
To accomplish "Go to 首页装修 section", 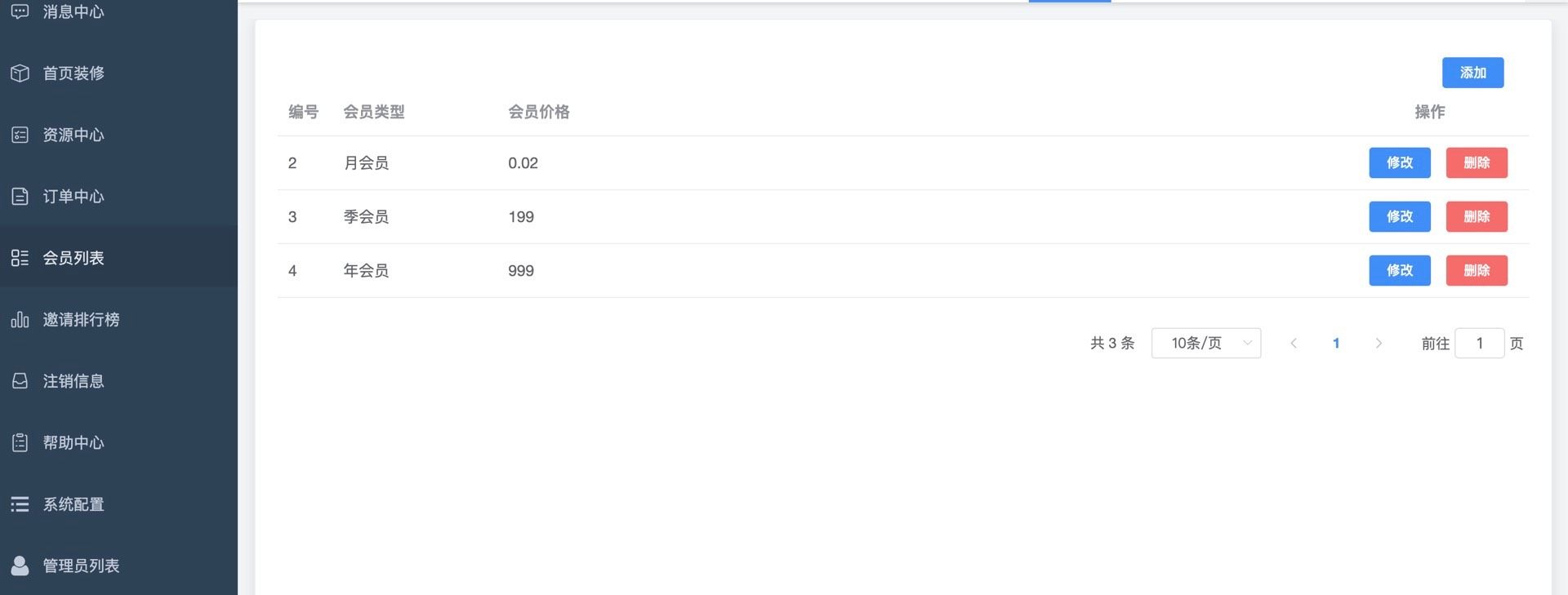I will click(x=73, y=73).
